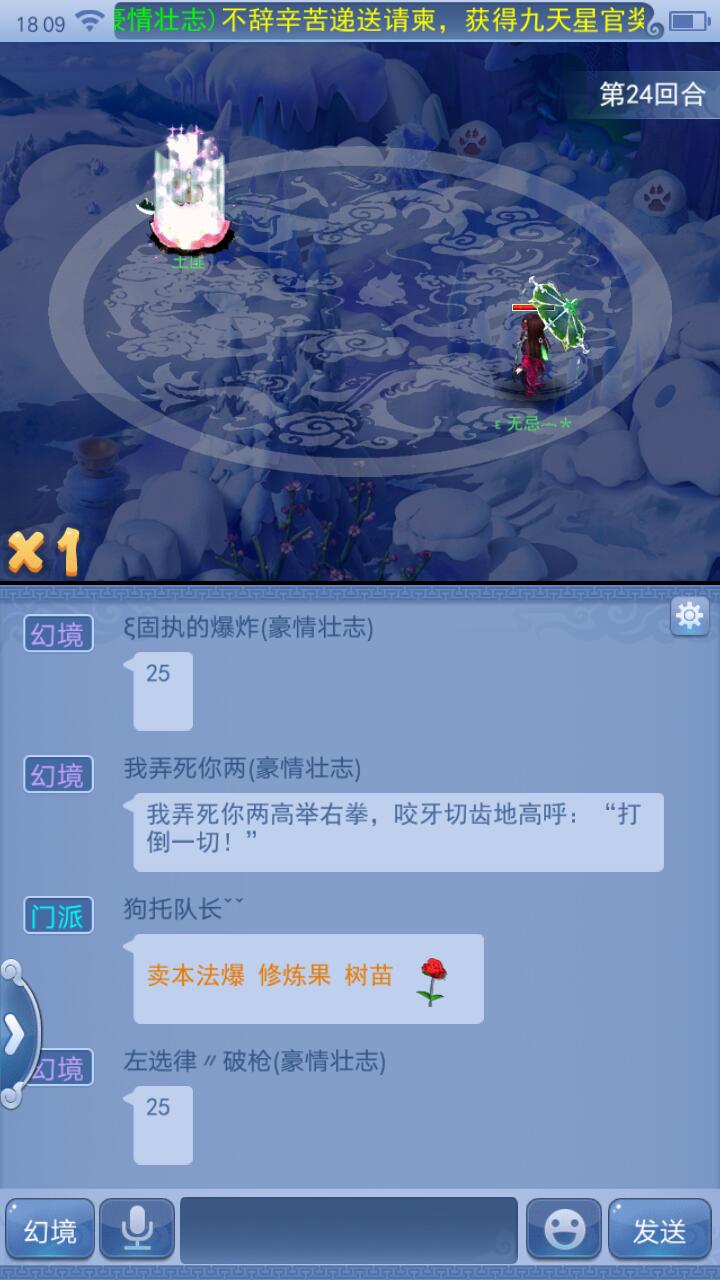Open the emoji picker
The height and width of the screenshot is (1280, 720).
pos(564,1230)
